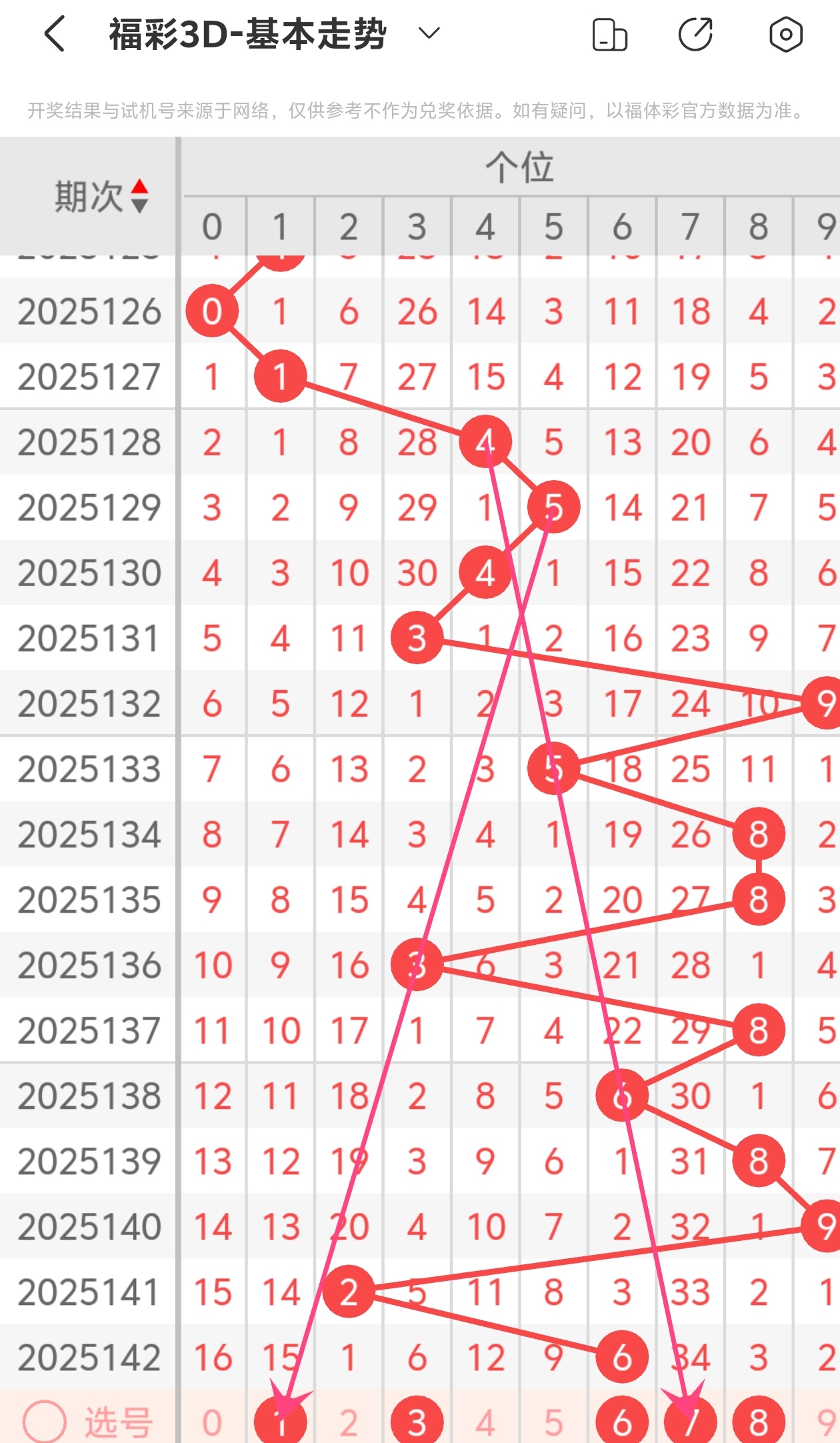Viewport: 840px width, 1443px height.
Task: Choose number 4 in the 选号 row
Action: [485, 1423]
